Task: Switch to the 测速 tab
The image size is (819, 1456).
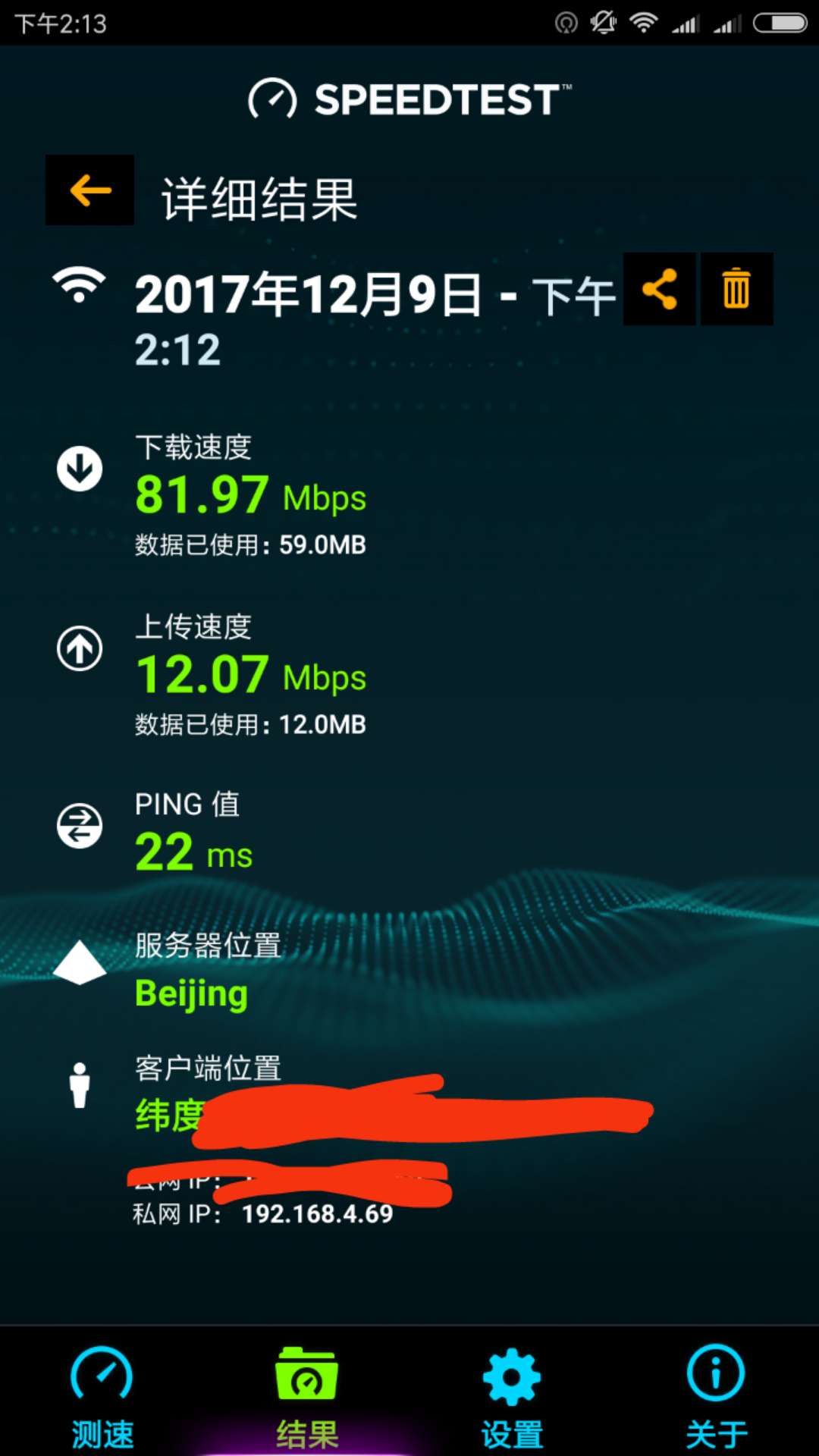Action: (102, 1395)
